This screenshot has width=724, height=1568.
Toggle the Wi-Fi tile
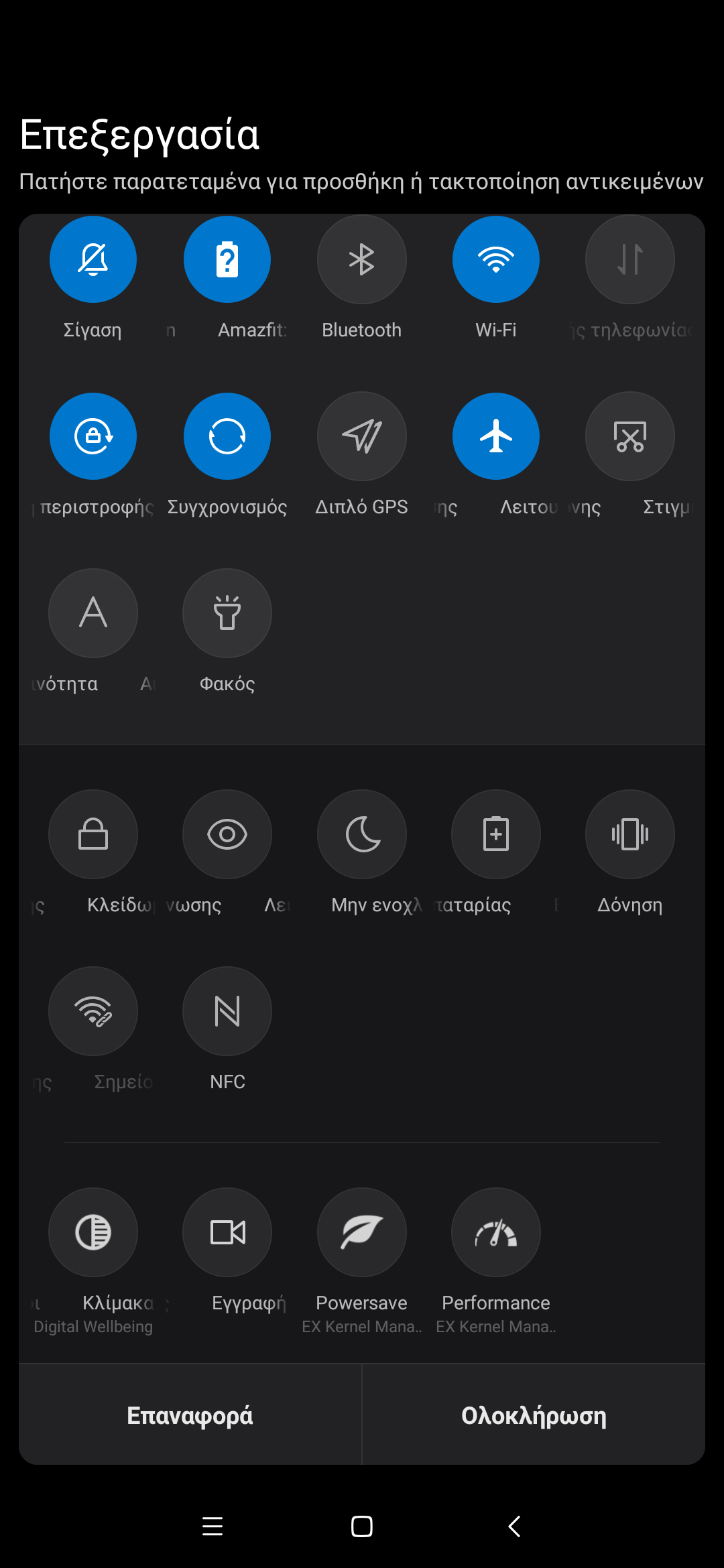[x=495, y=259]
